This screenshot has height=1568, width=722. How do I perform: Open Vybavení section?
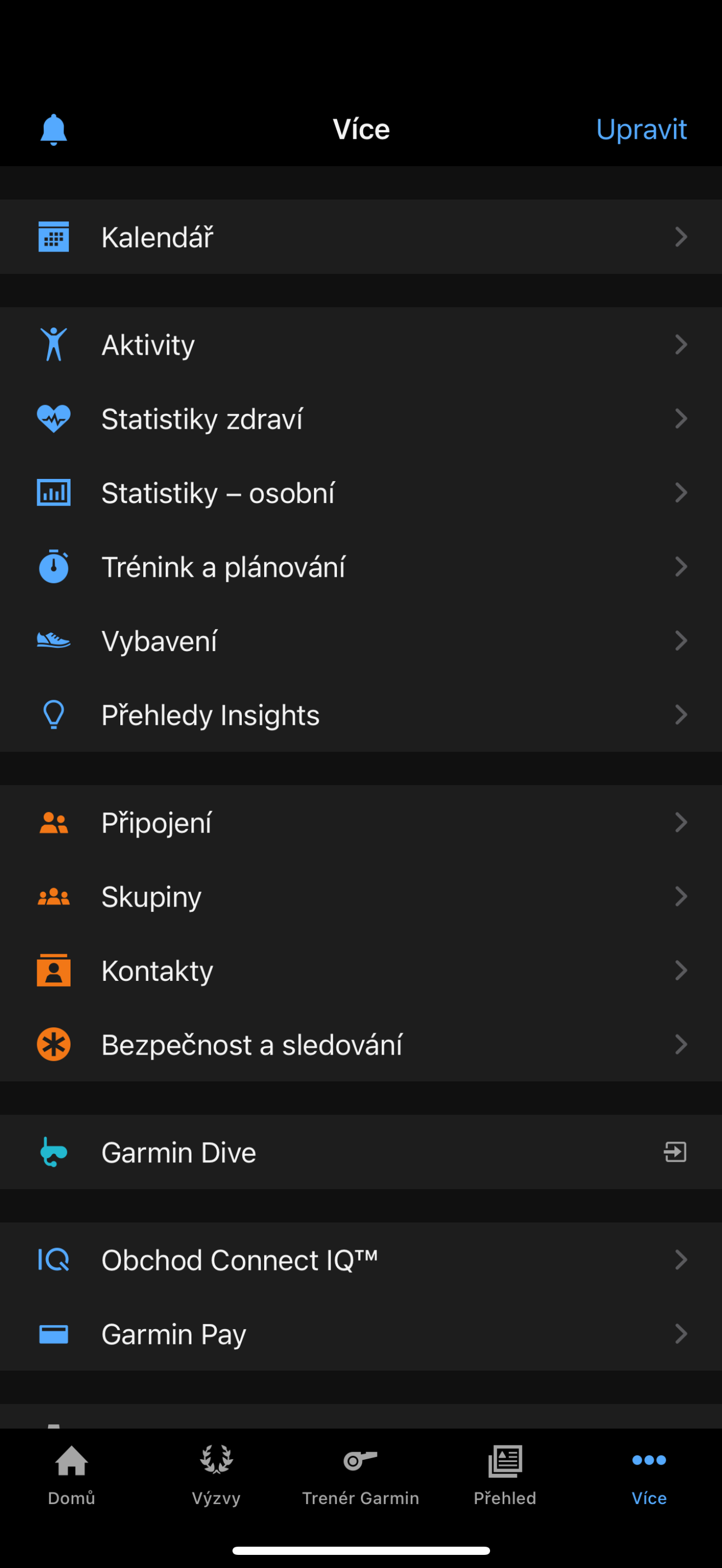(x=361, y=641)
